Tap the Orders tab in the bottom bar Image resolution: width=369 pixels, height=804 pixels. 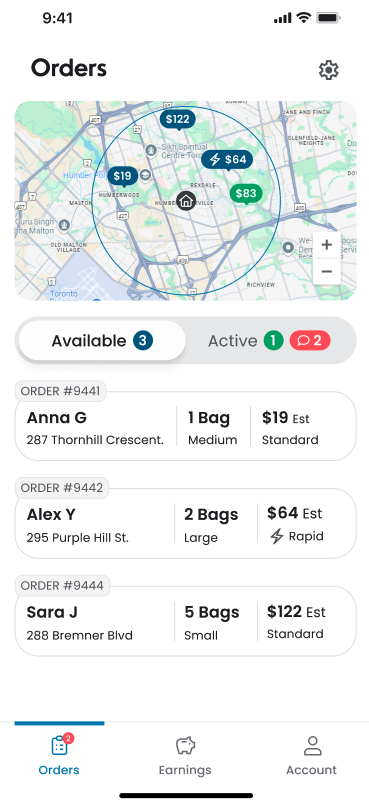pos(59,756)
